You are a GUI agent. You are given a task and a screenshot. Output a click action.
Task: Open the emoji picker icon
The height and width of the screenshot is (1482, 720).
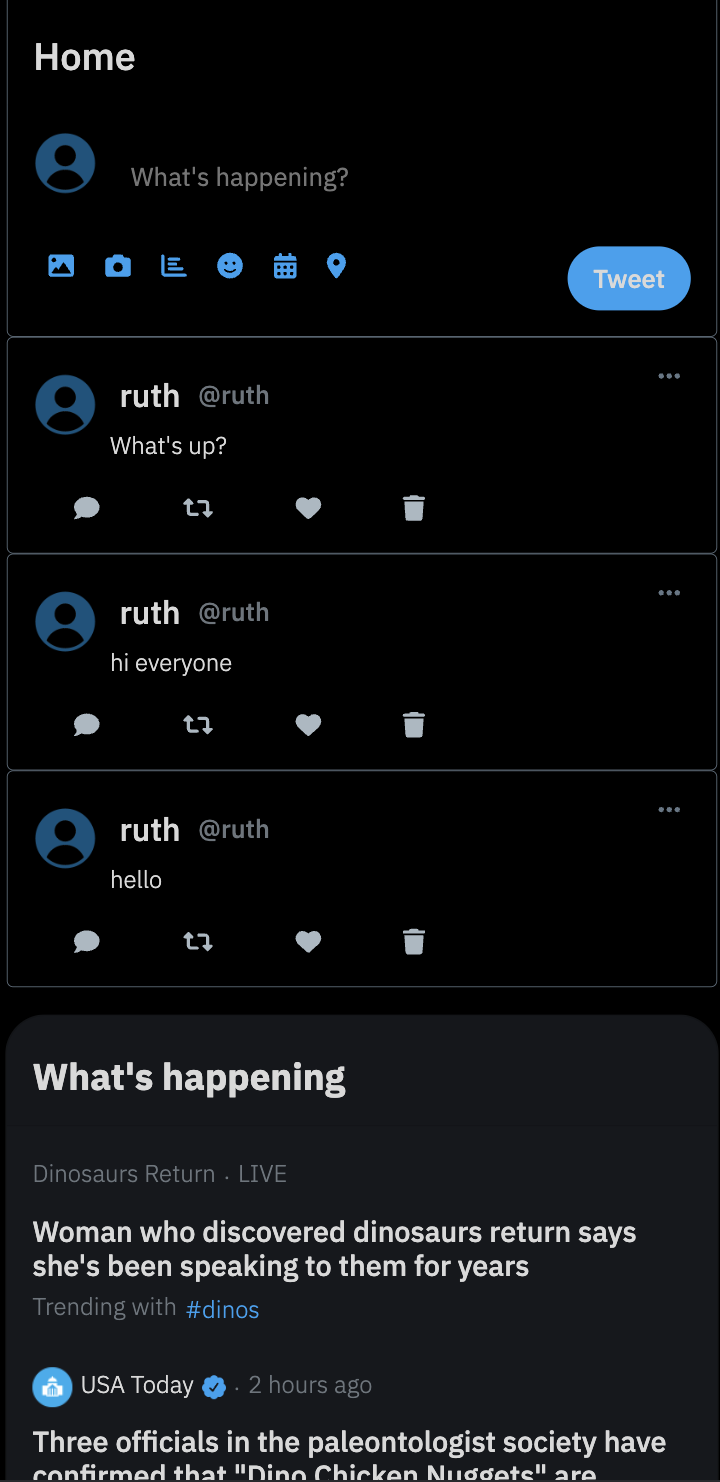click(x=230, y=266)
